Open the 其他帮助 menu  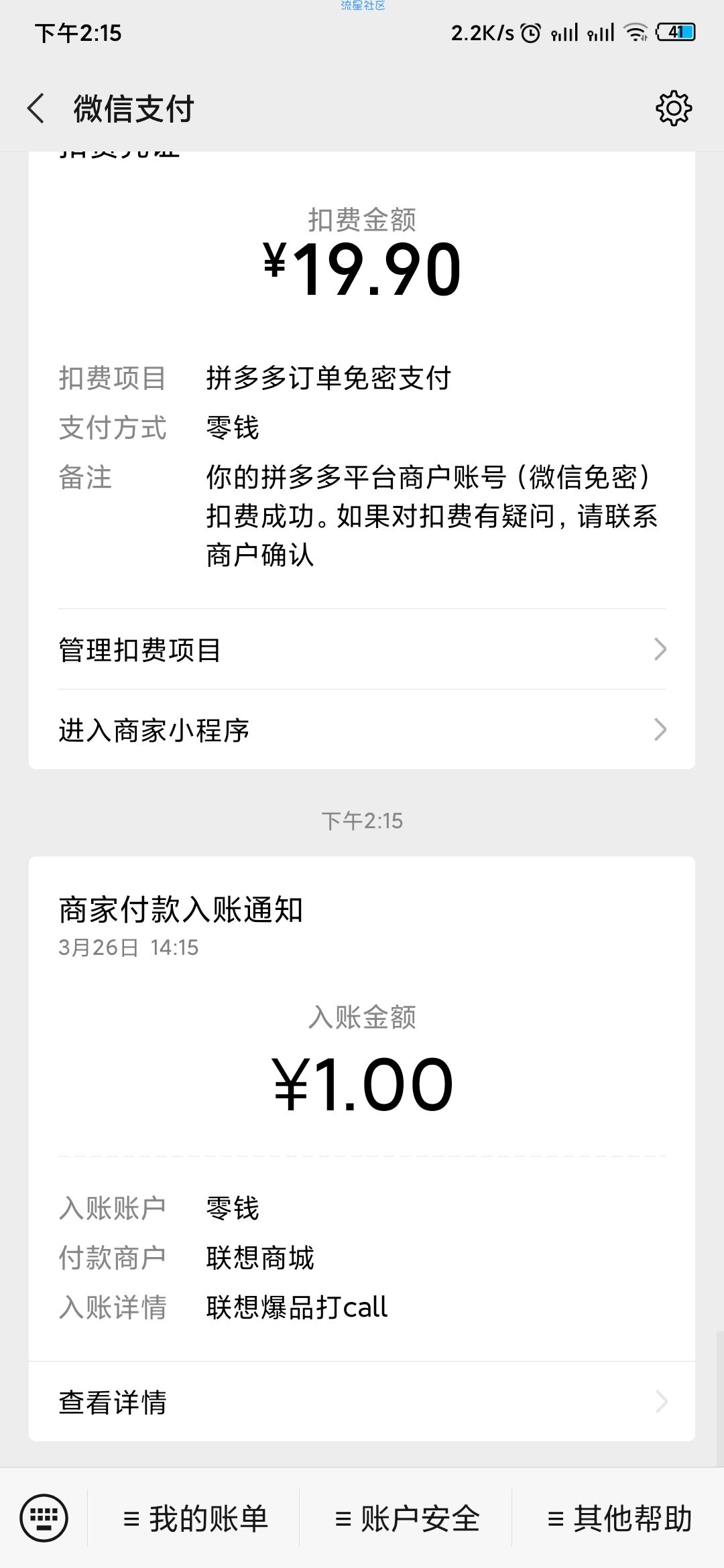[x=619, y=1518]
